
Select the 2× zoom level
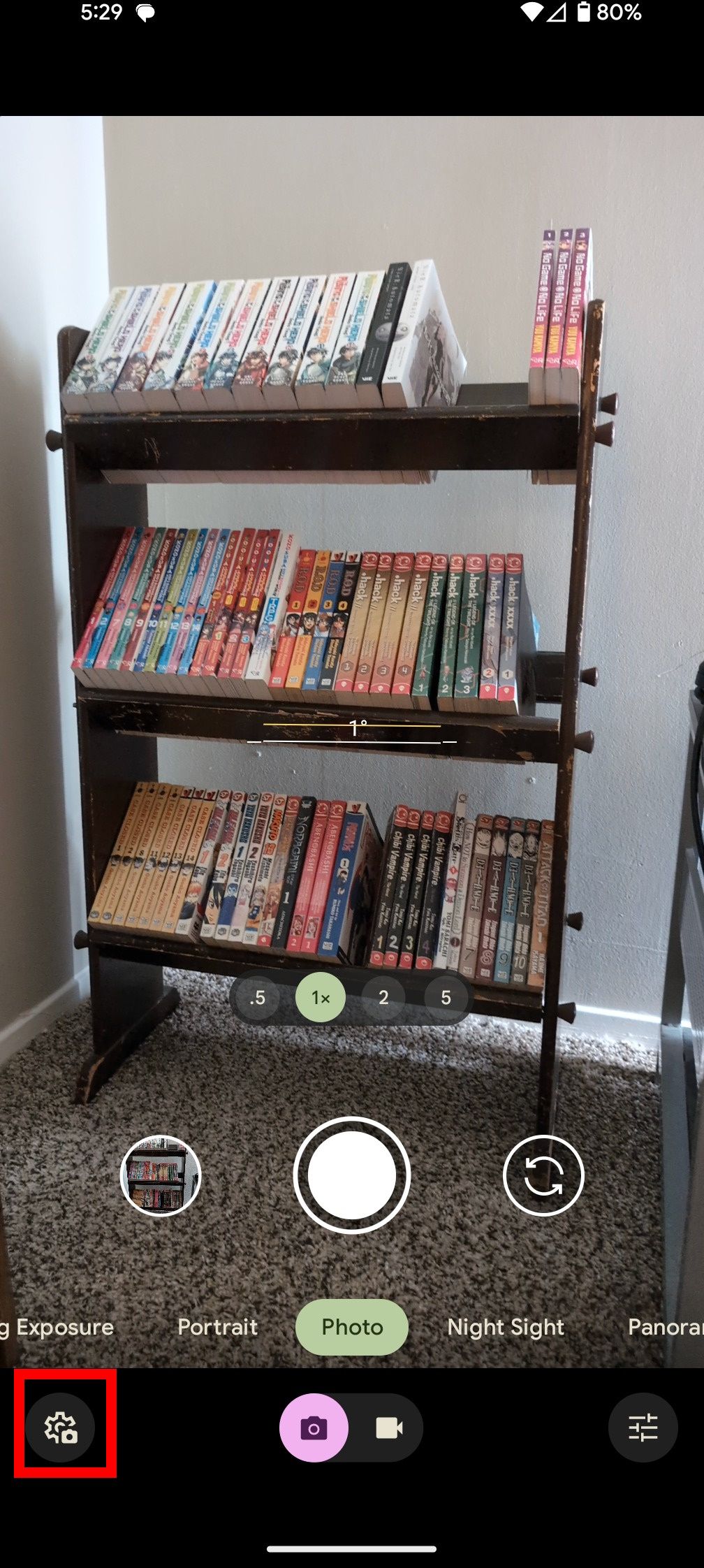[383, 997]
